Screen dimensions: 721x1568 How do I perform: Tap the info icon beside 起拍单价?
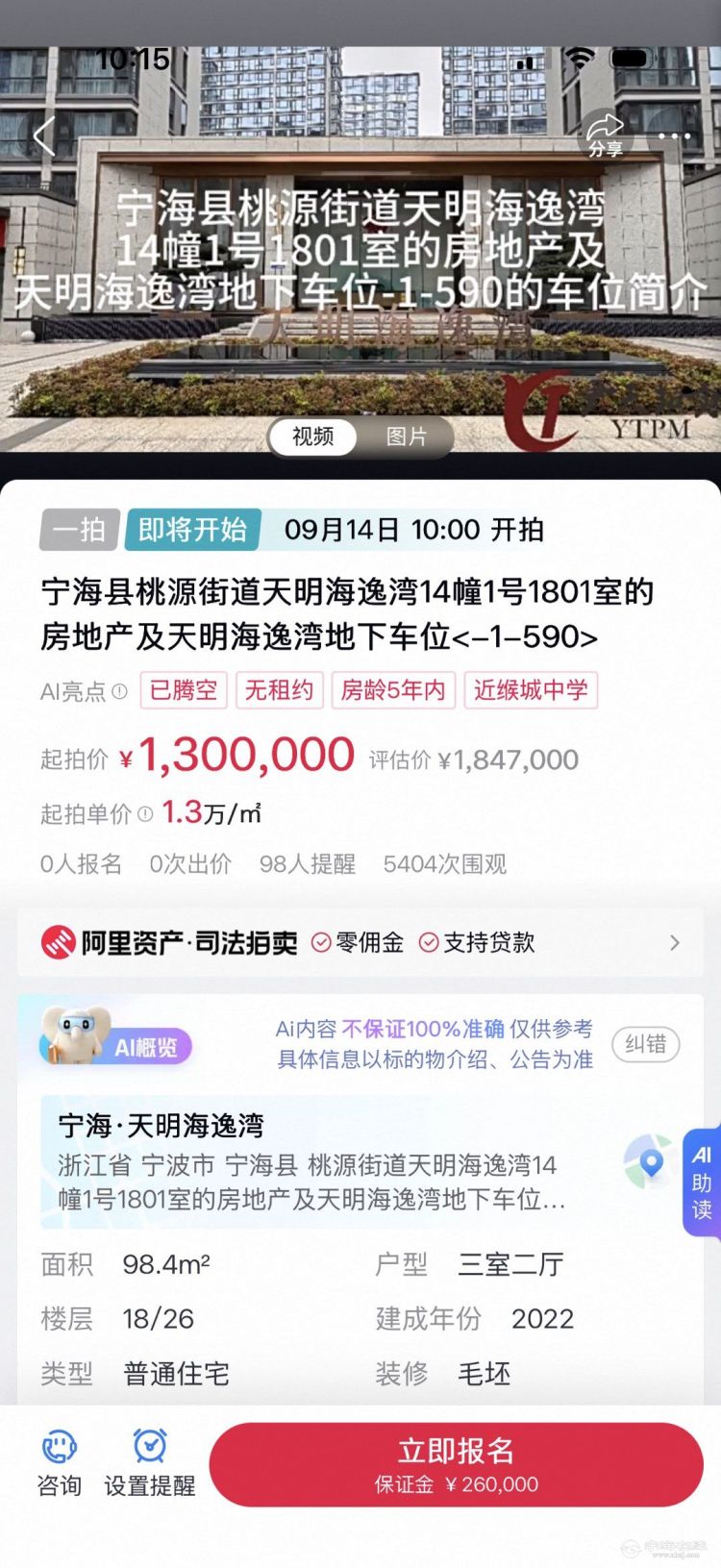tap(145, 814)
